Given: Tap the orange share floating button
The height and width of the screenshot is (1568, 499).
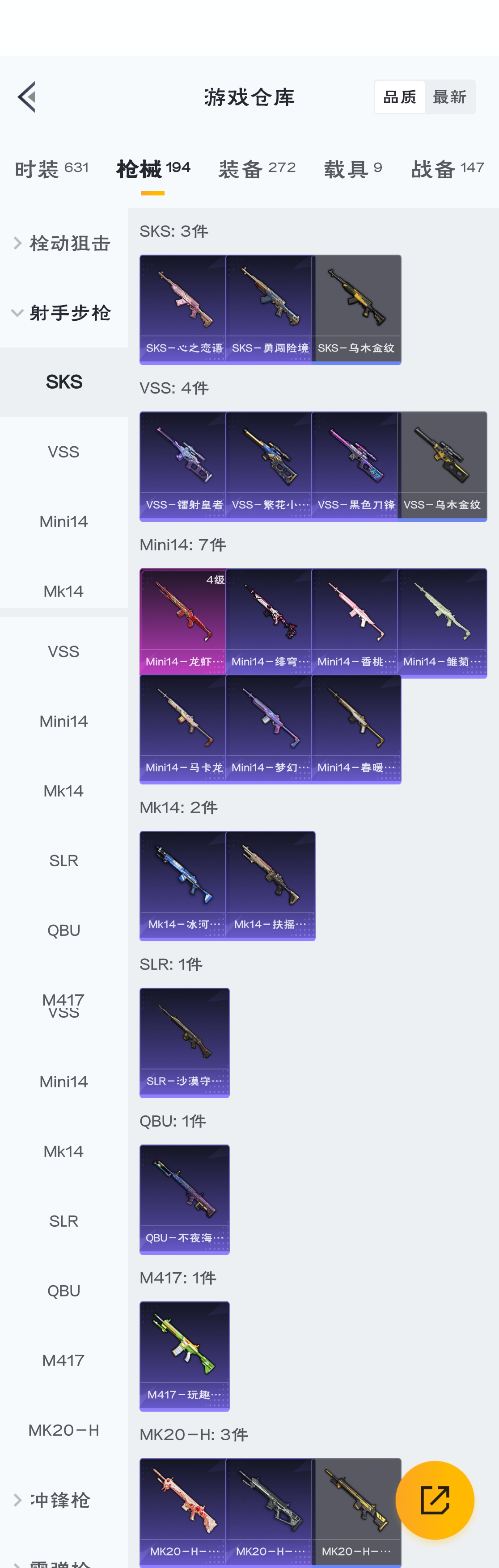Looking at the screenshot, I should [435, 1500].
